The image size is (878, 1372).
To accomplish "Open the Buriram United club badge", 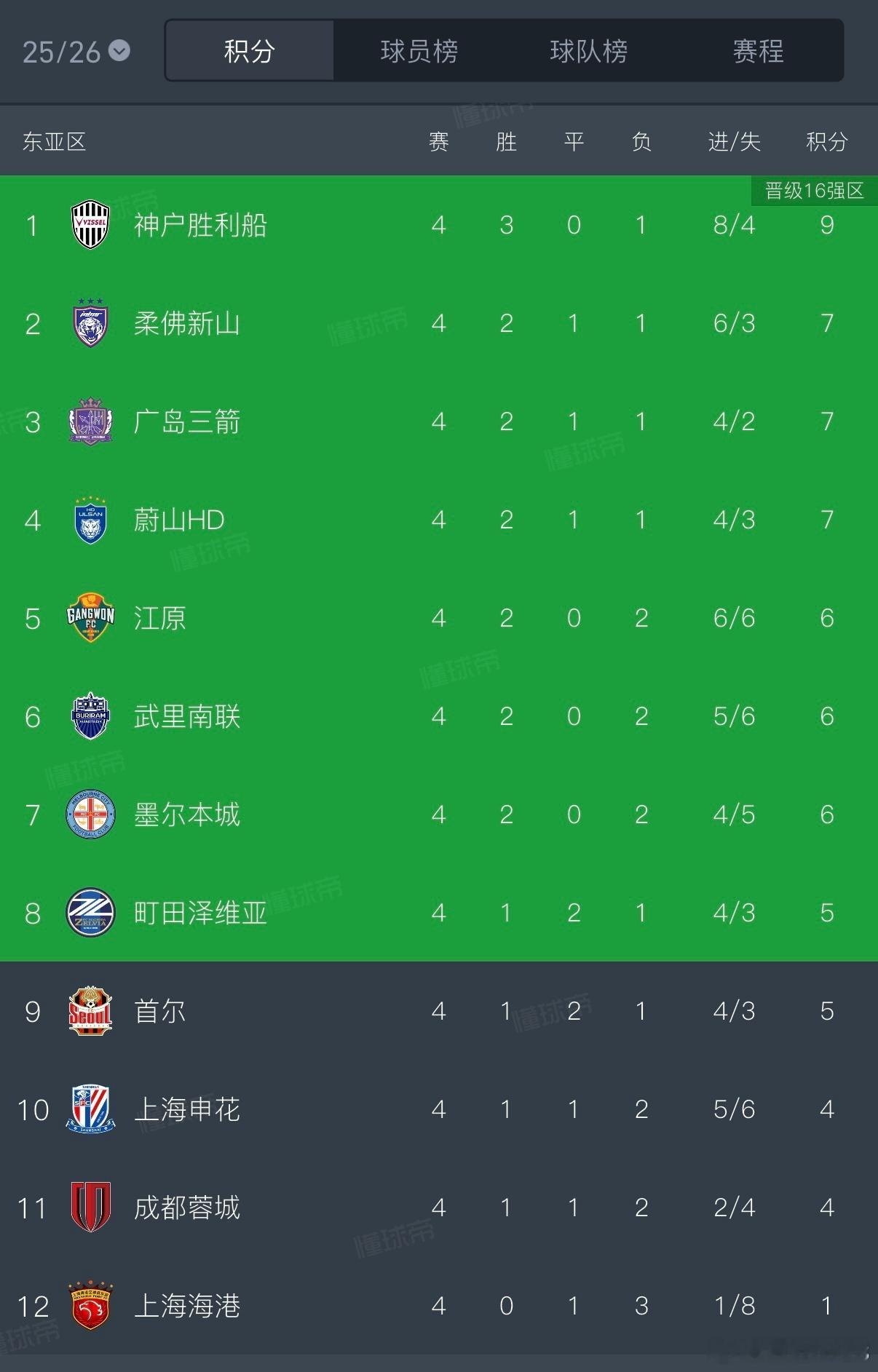I will point(90,715).
